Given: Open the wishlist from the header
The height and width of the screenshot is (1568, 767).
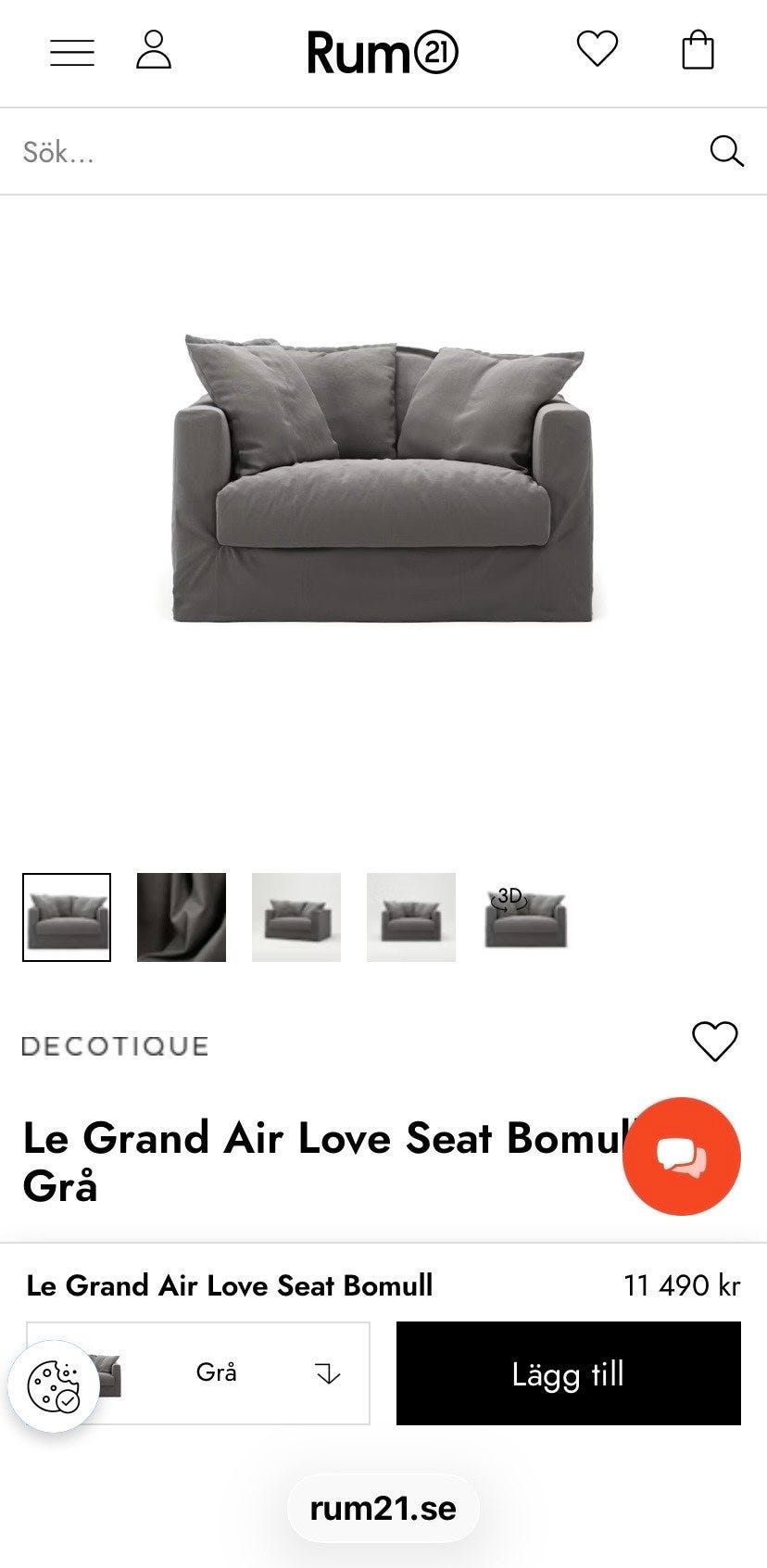Looking at the screenshot, I should (597, 49).
